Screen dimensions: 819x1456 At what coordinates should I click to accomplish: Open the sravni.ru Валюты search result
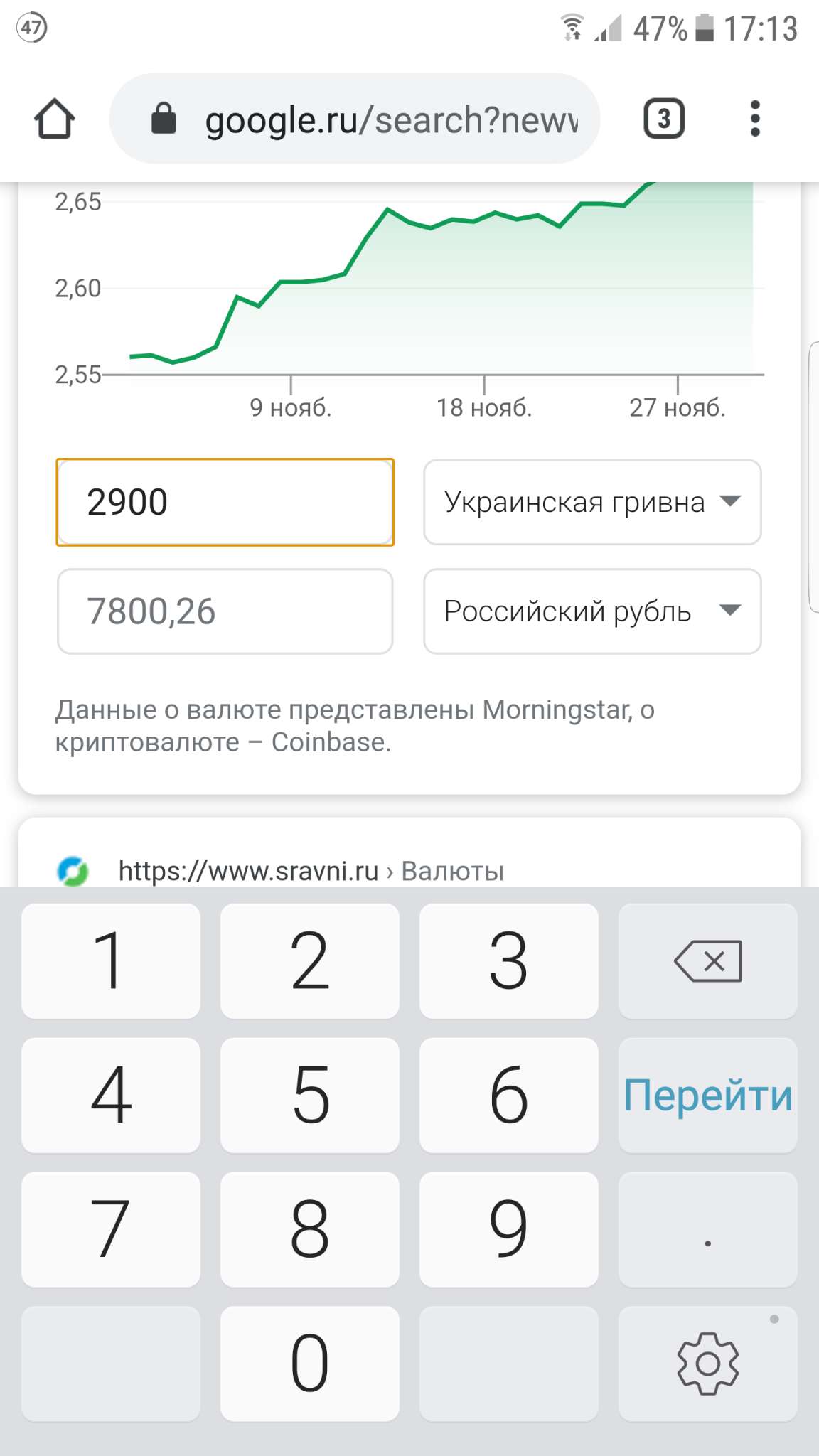coord(311,871)
